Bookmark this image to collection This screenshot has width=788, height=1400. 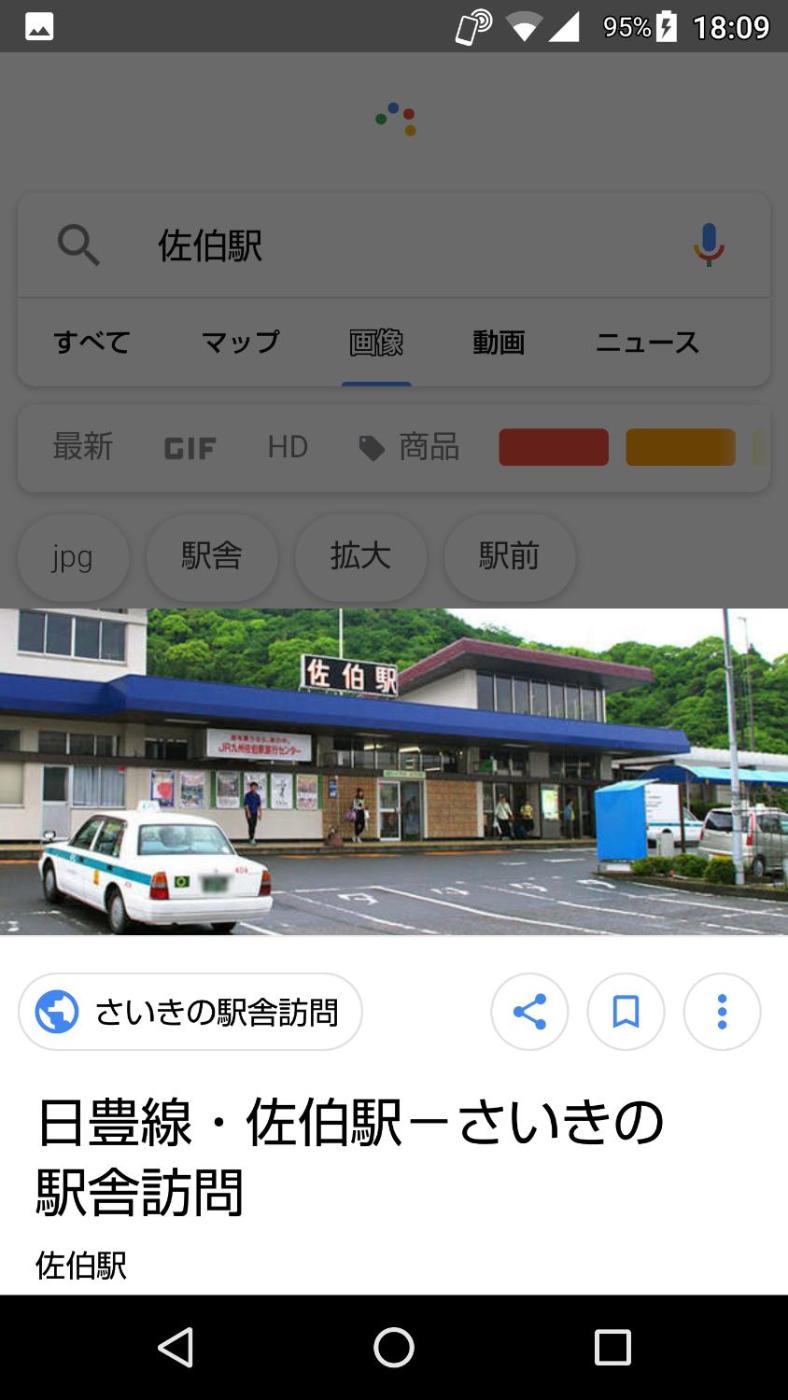pos(625,1012)
